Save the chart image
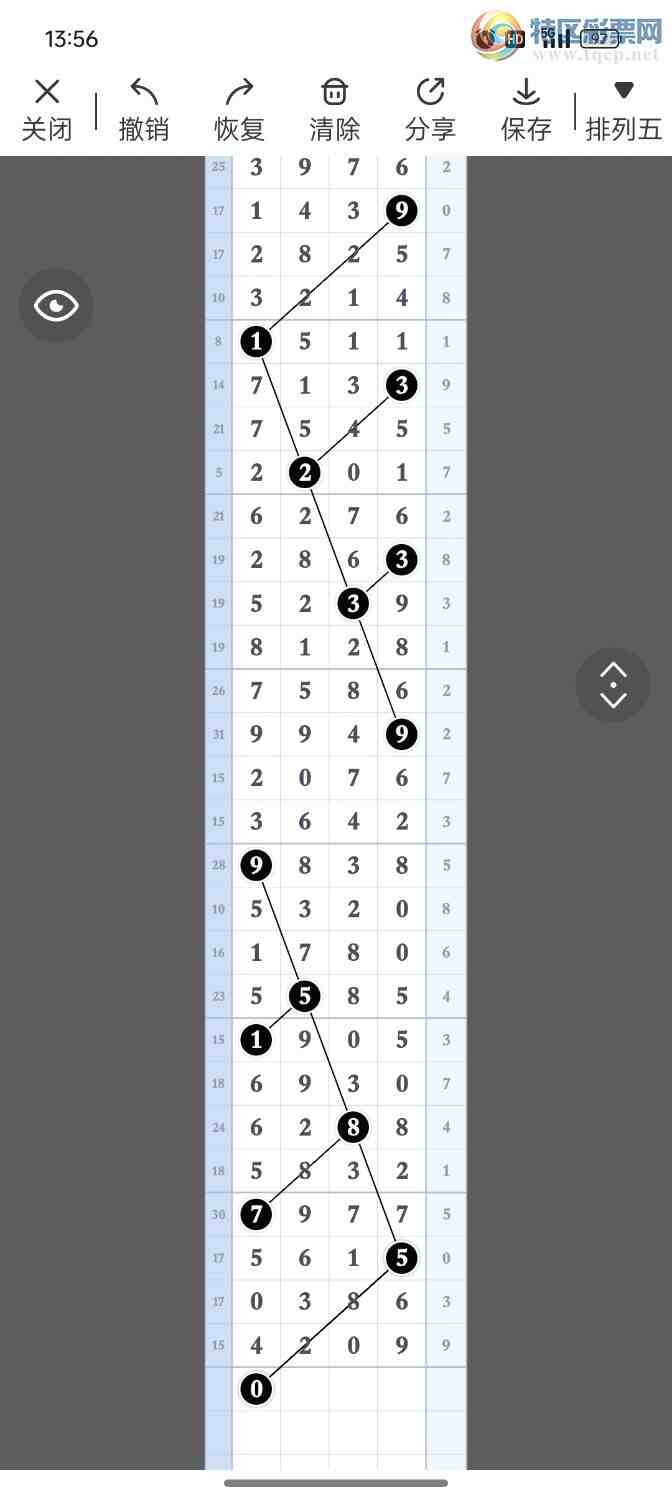The width and height of the screenshot is (672, 1500). (526, 110)
